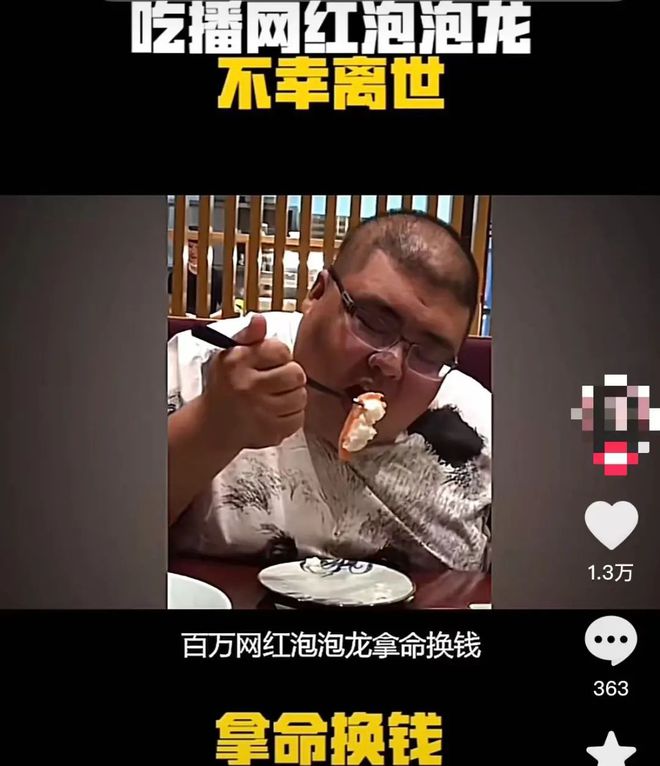660x766 pixels.
Task: Open the comments on this video
Action: (610, 642)
